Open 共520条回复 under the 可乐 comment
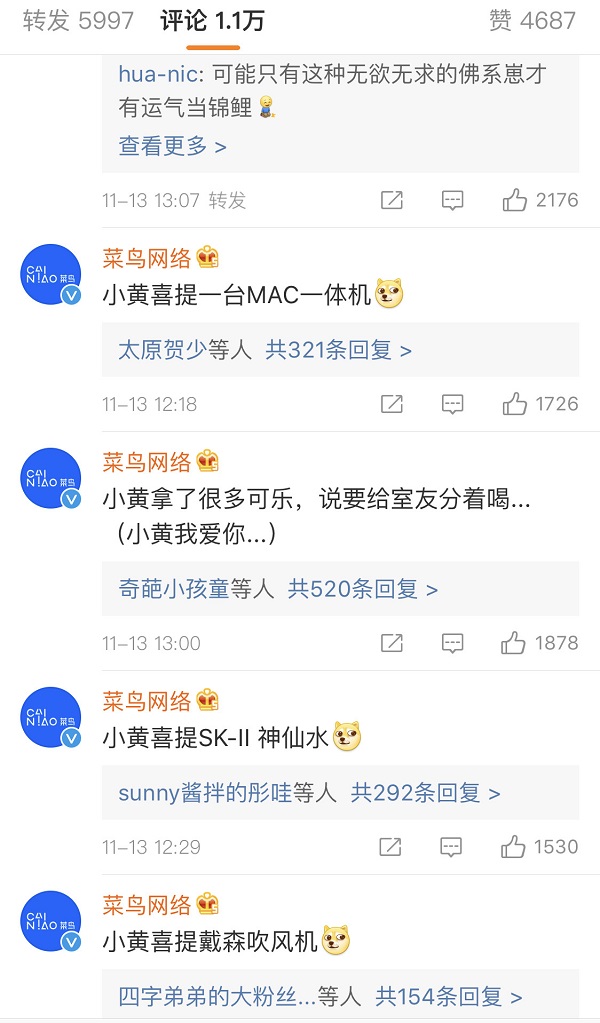This screenshot has width=600, height=1023. click(x=362, y=589)
